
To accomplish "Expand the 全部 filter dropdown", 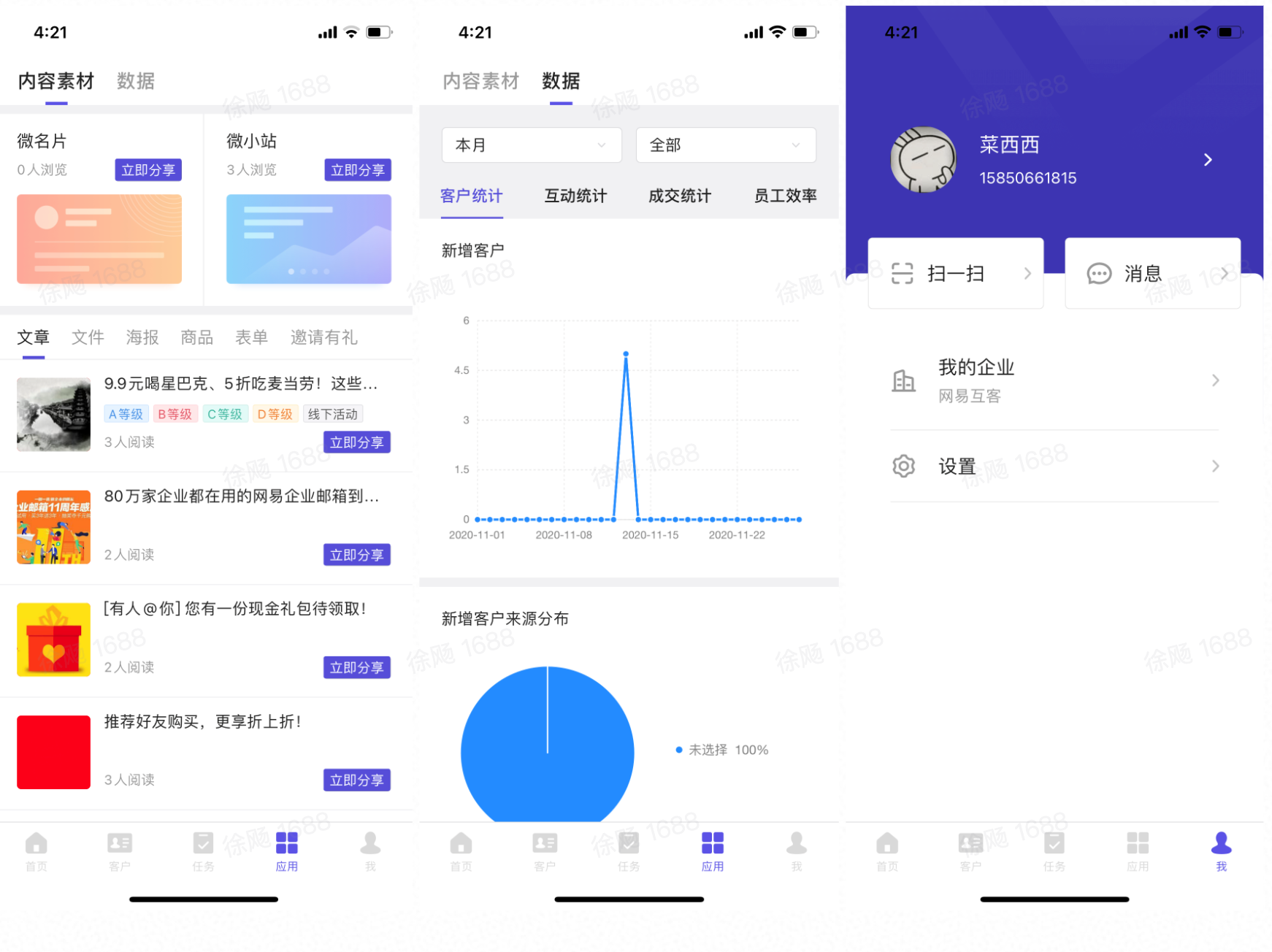I will pos(725,145).
